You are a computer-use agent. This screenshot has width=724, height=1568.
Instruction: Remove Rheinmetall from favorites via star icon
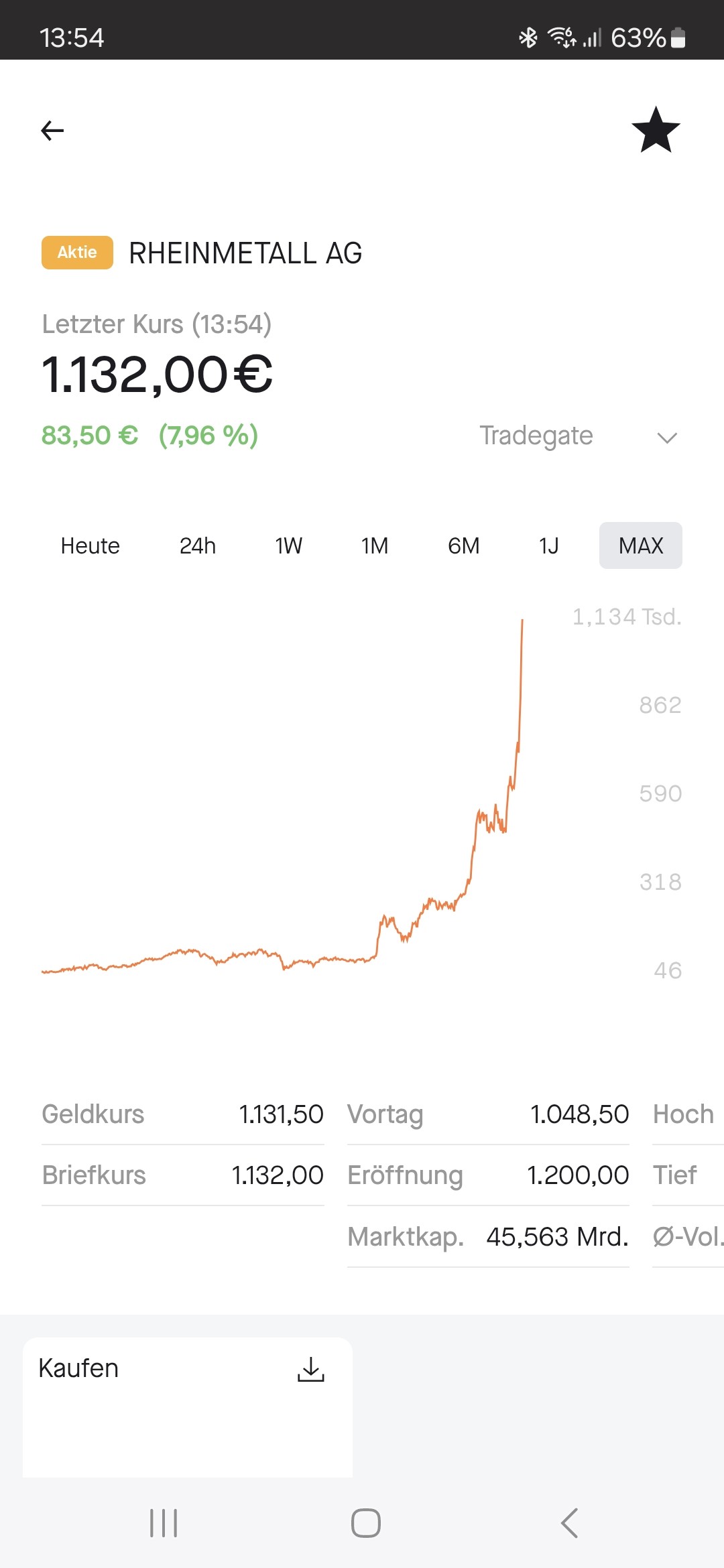[656, 130]
